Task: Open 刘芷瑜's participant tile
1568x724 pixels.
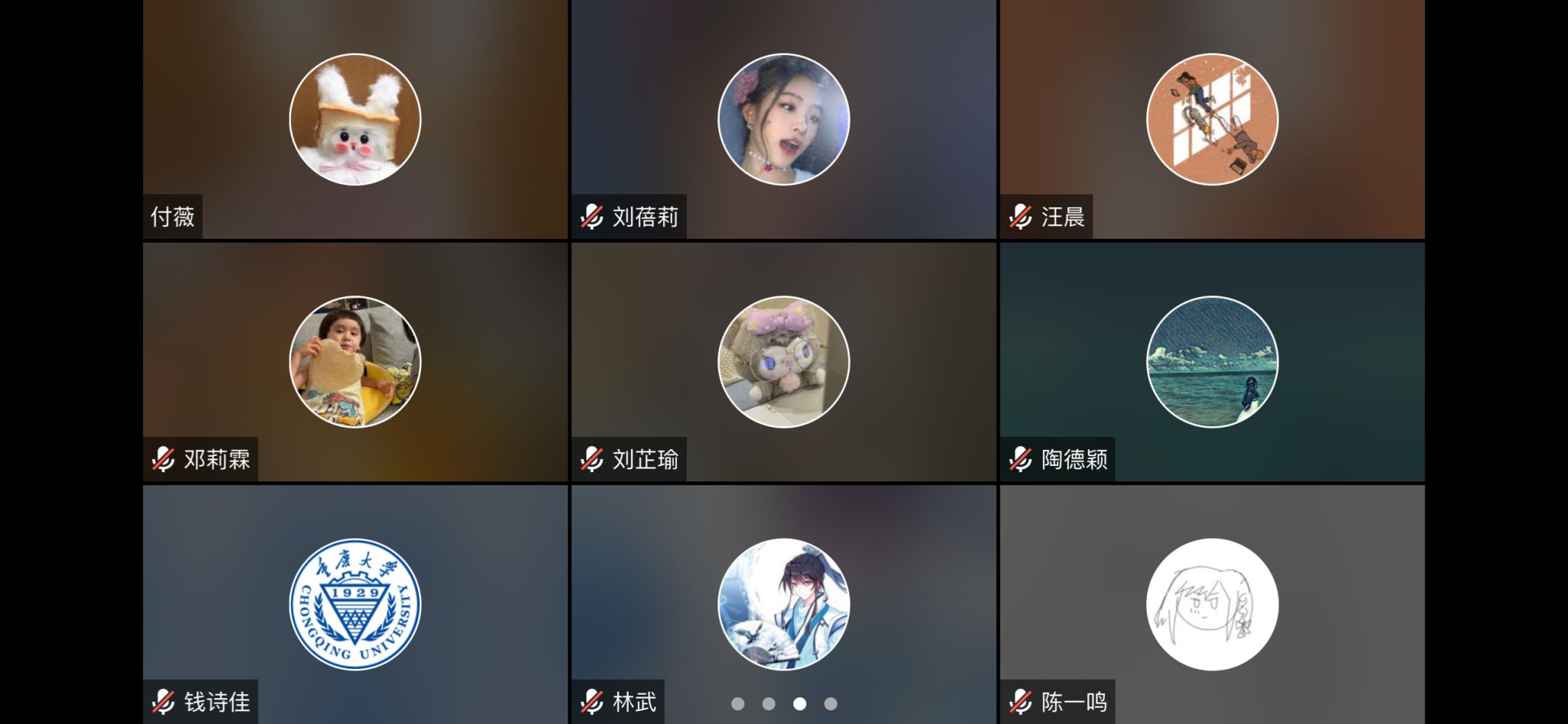Action: 783,361
